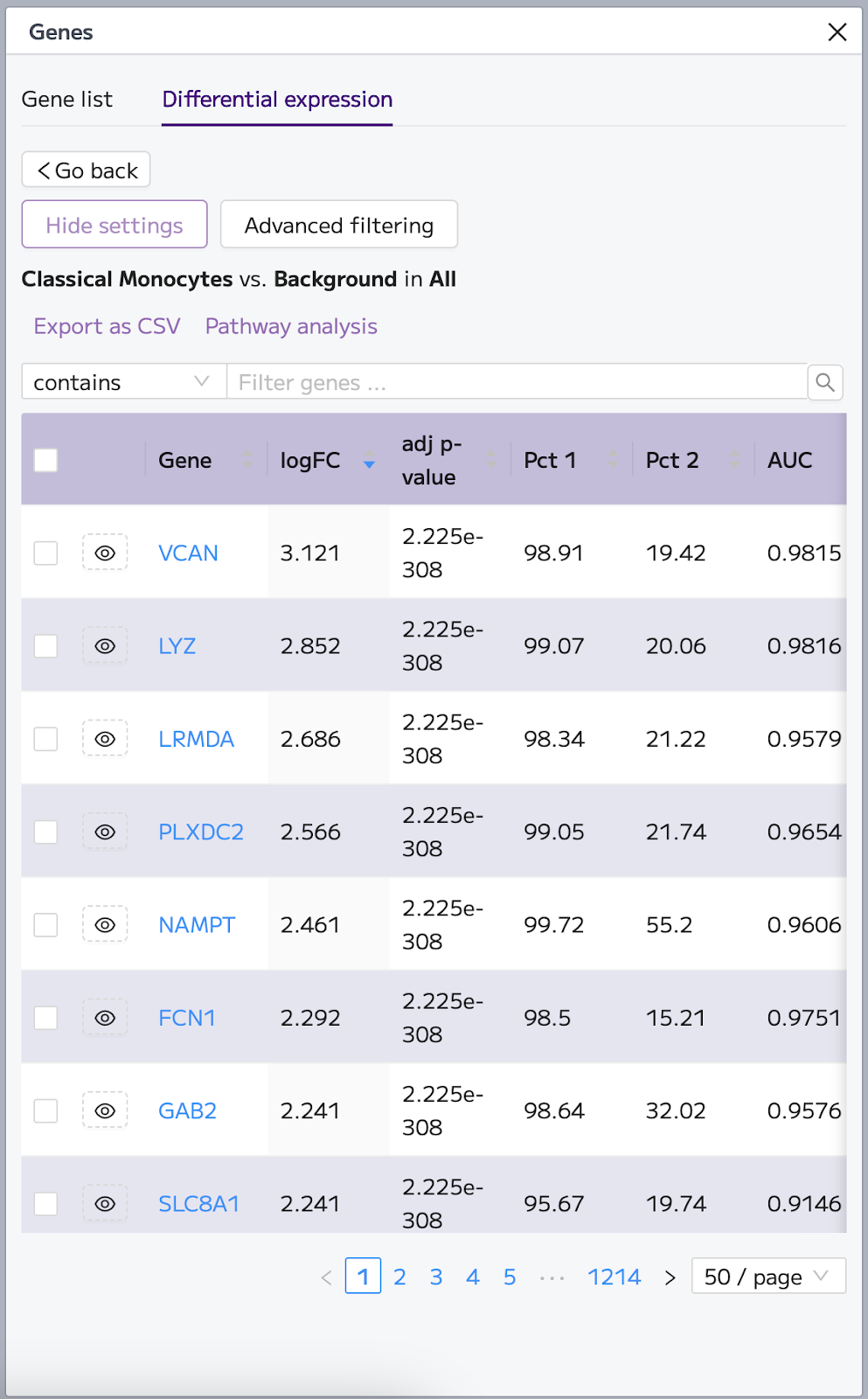
Task: Open Pathway analysis
Action: pyautogui.click(x=291, y=326)
